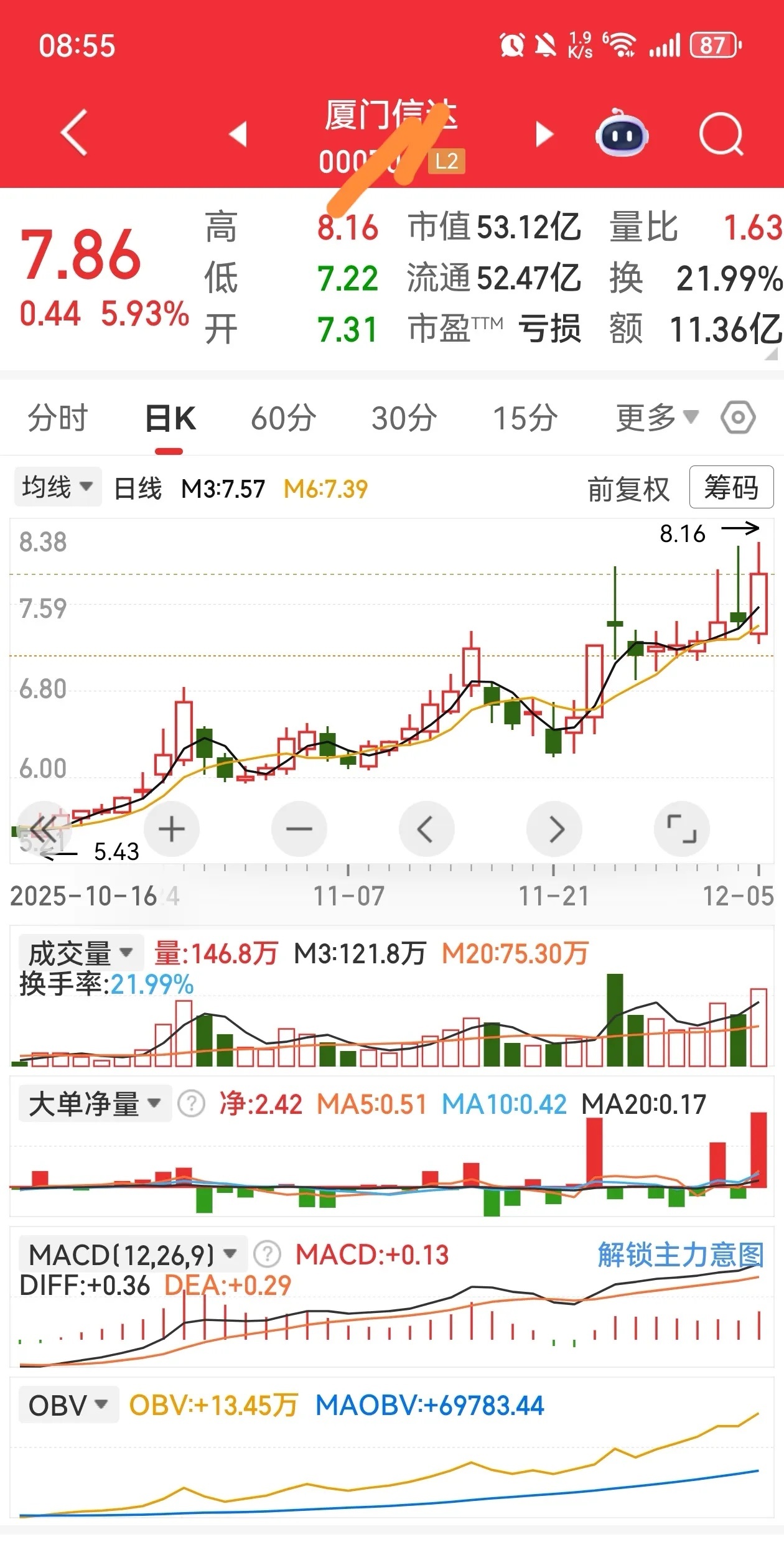Open stock search

(721, 134)
